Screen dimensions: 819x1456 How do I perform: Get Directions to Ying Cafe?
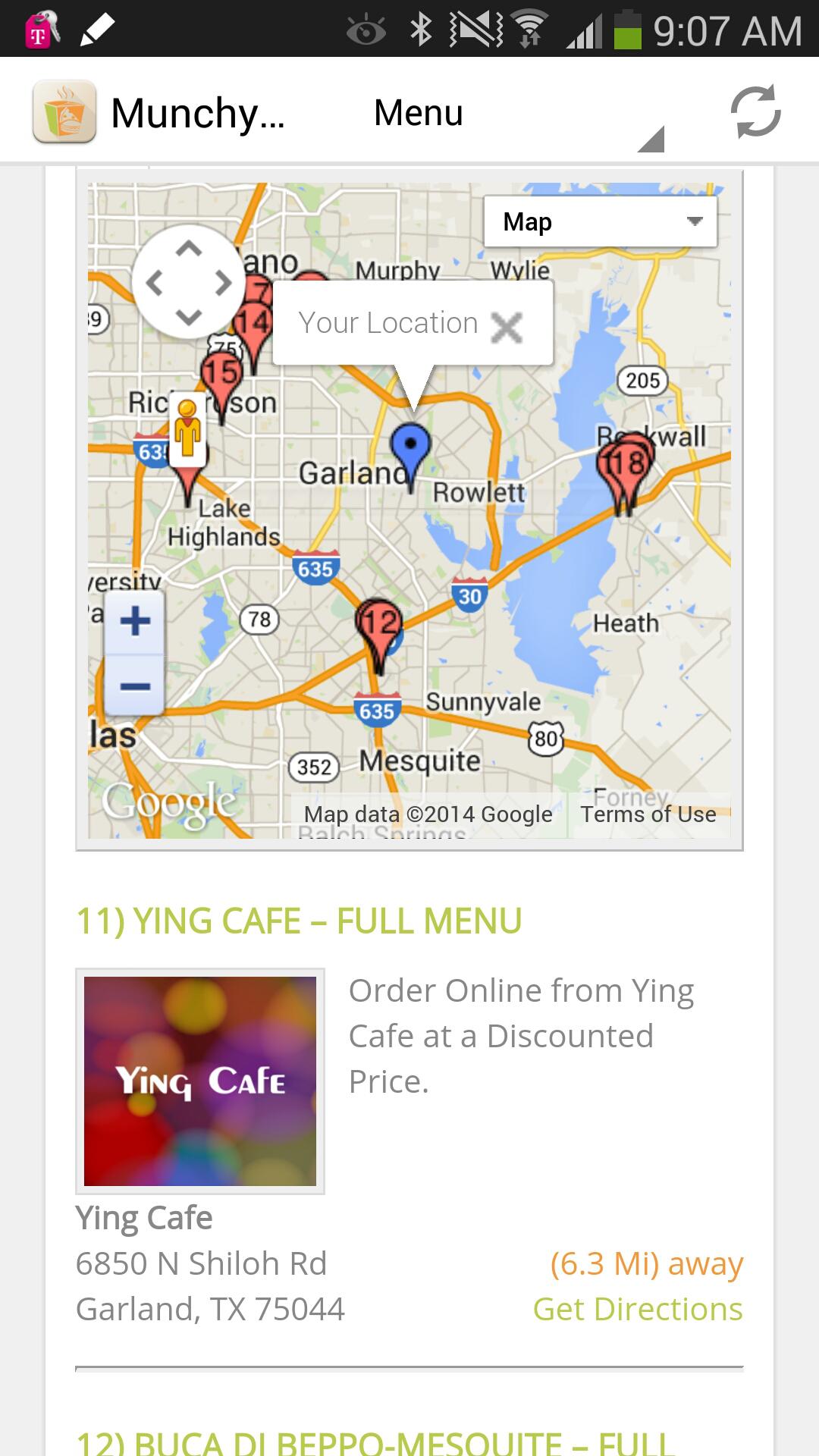pyautogui.click(x=637, y=1310)
